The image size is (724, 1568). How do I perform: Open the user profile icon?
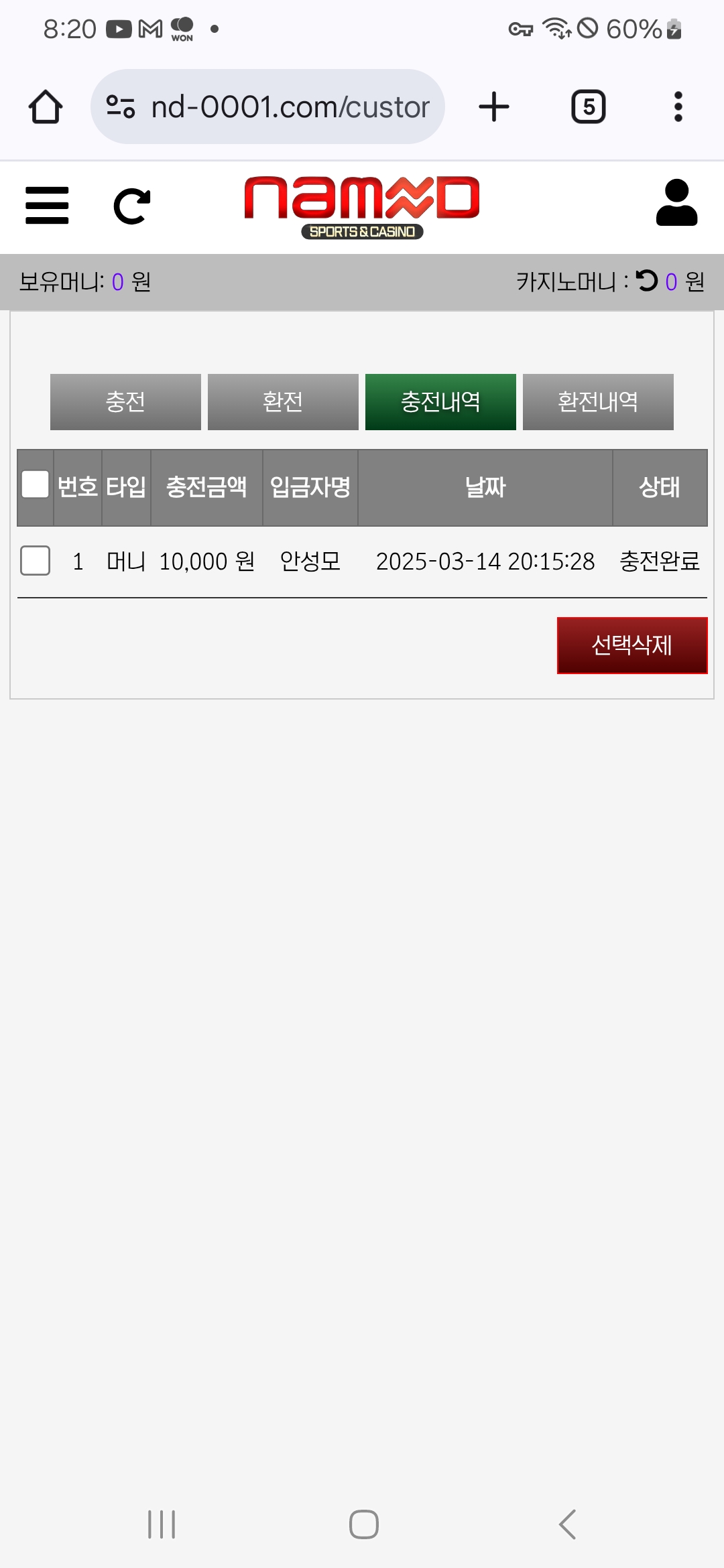(x=676, y=203)
